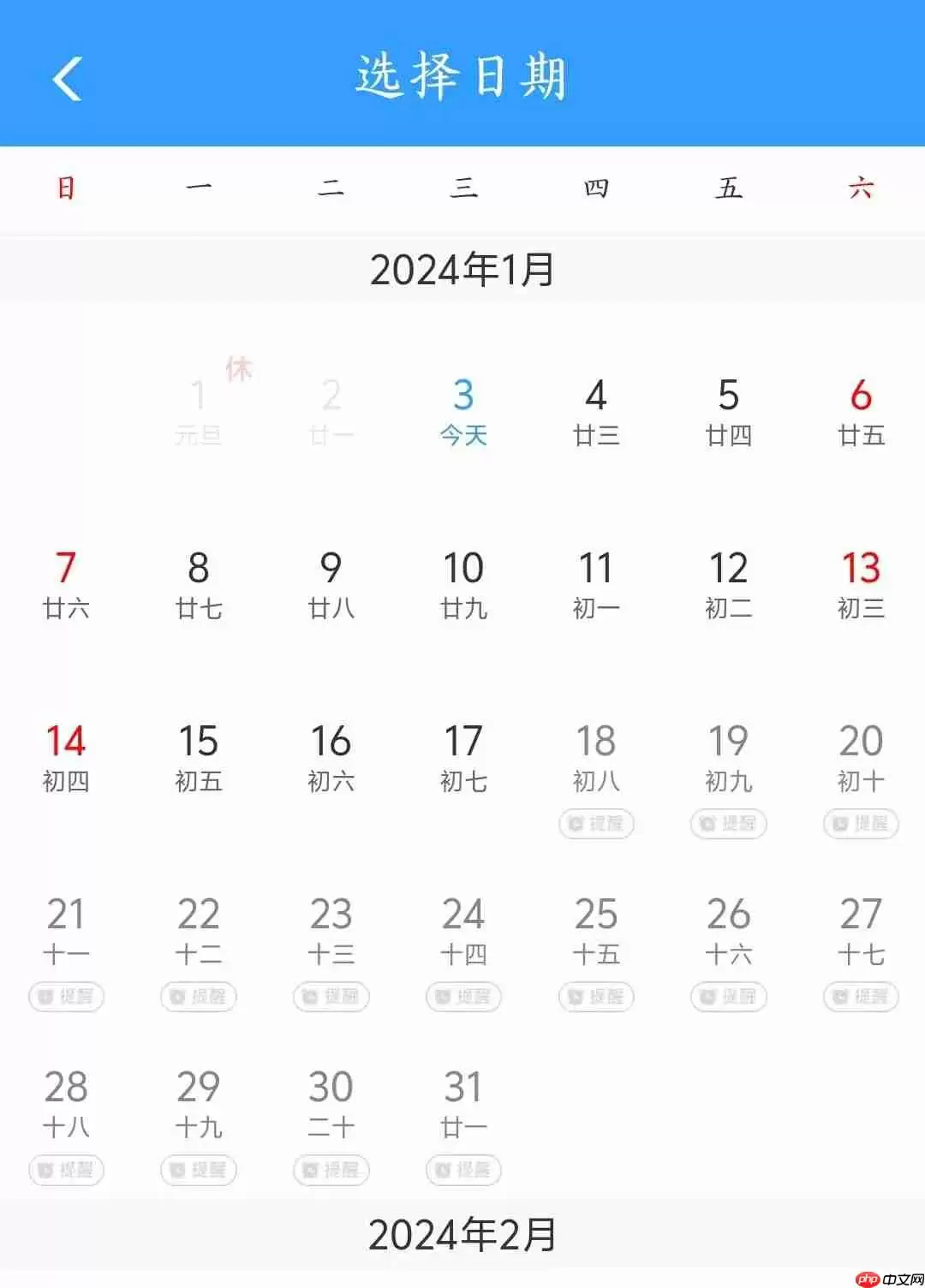The image size is (925, 1288).
Task: Click the reminder badge below January 28
Action: tap(66, 1170)
